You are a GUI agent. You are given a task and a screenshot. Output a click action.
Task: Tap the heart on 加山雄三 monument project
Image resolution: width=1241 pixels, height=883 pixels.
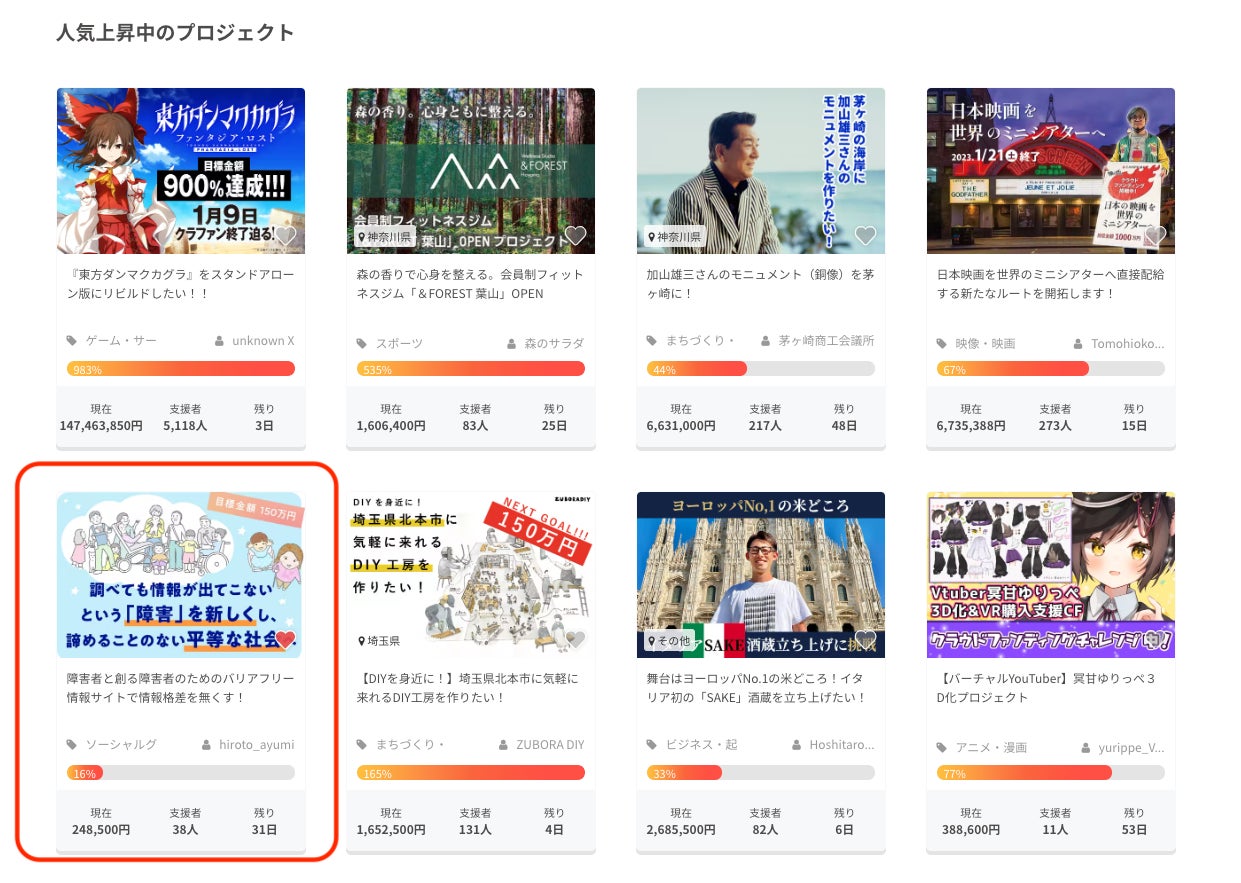pos(865,236)
